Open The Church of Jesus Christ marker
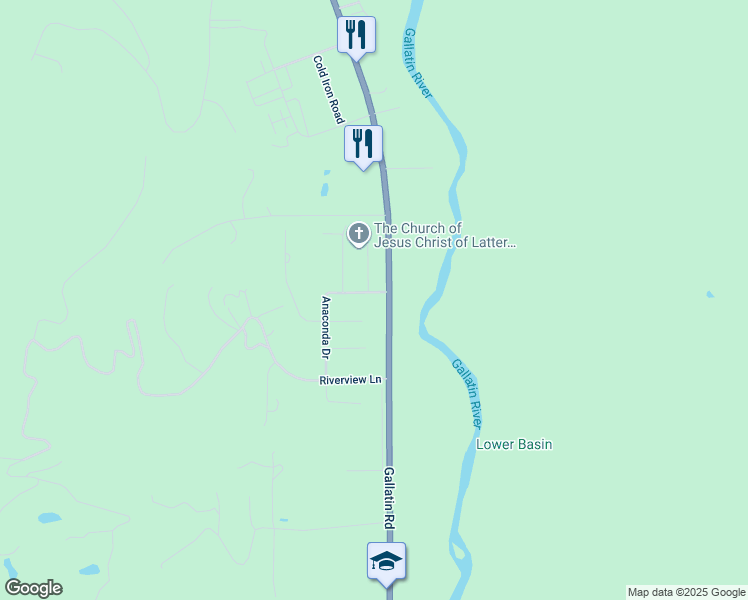The height and width of the screenshot is (600, 748). point(357,235)
